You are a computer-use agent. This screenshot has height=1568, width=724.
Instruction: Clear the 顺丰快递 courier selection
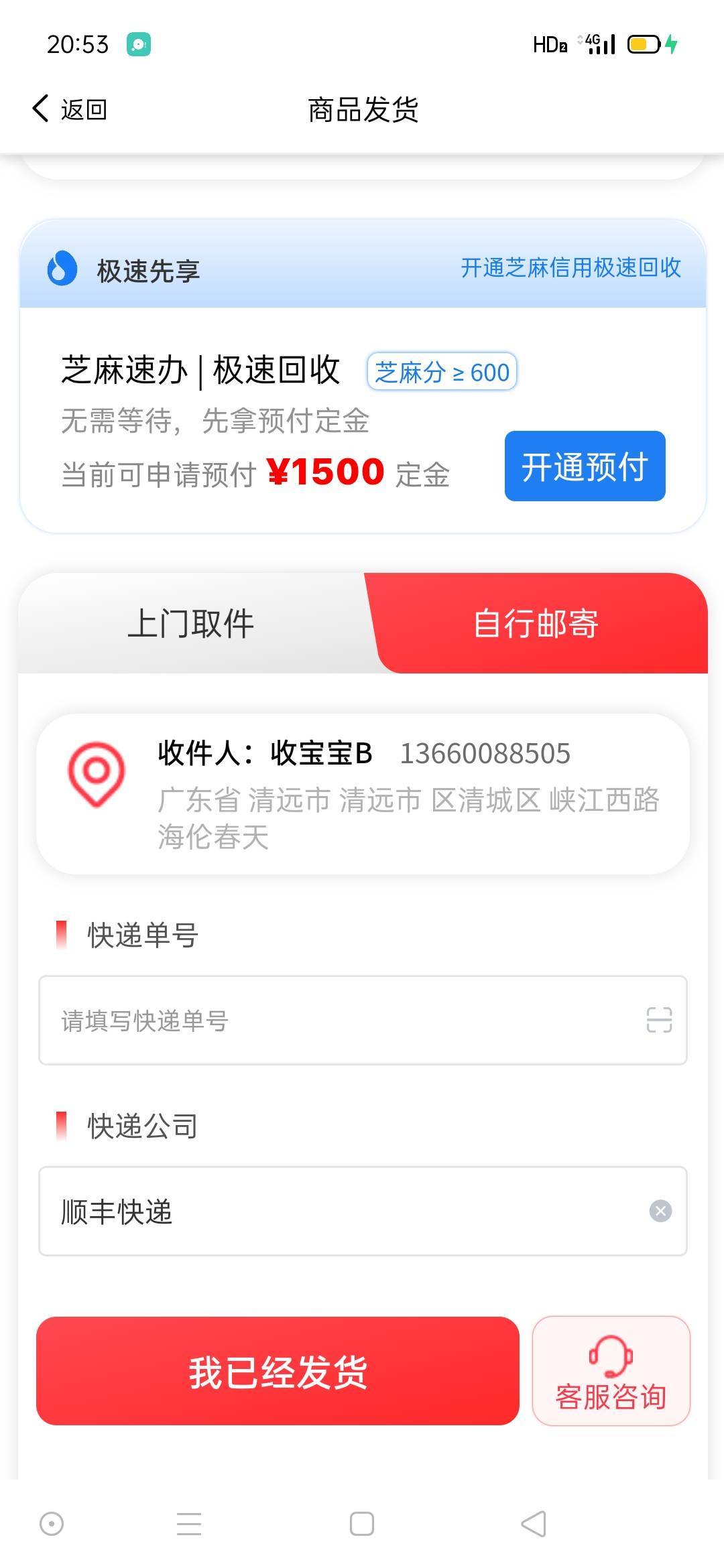click(660, 1211)
